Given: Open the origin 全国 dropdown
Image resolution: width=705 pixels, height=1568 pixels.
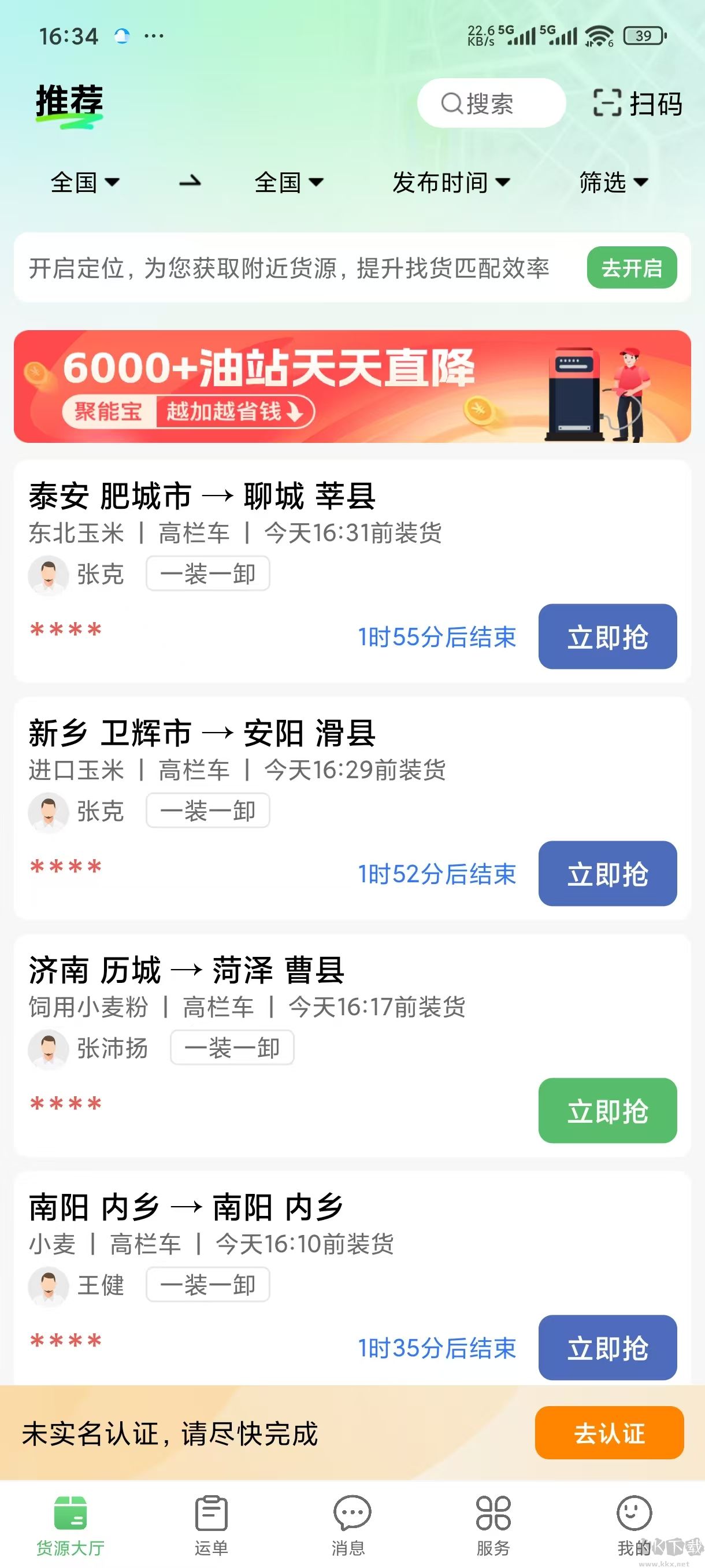Looking at the screenshot, I should [x=85, y=183].
